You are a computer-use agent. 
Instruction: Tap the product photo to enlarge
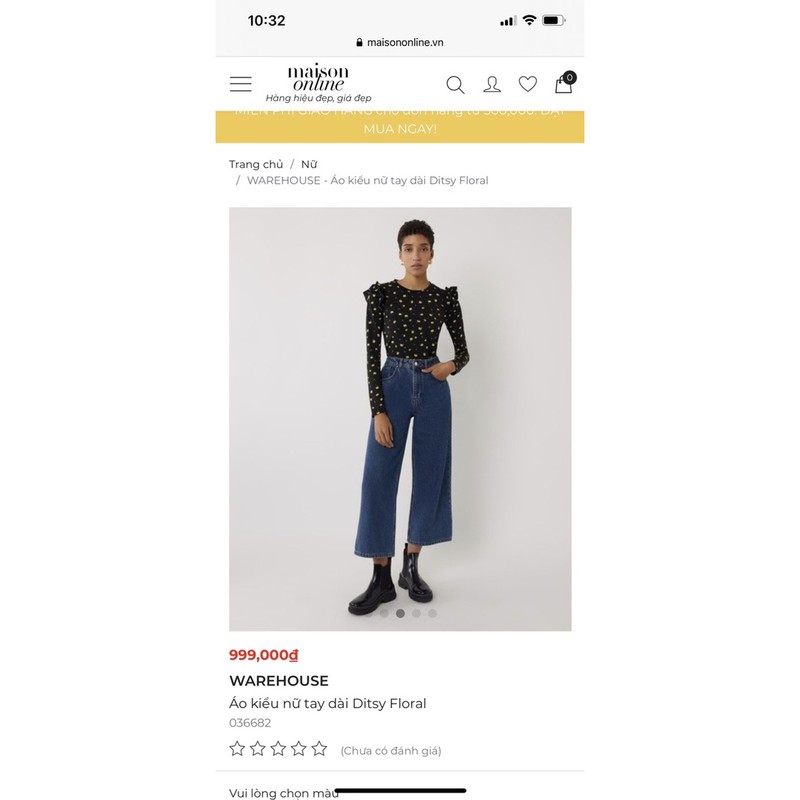pyautogui.click(x=400, y=419)
